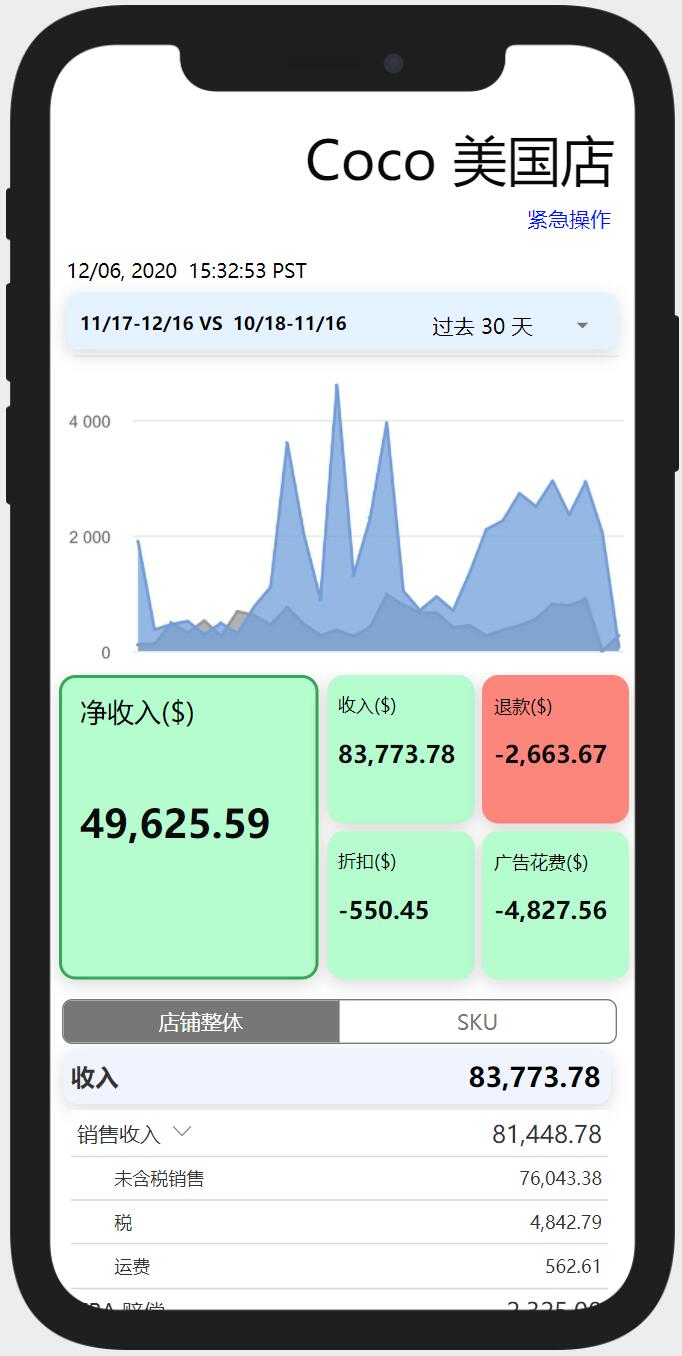Open the 折扣($) card

pos(401,905)
